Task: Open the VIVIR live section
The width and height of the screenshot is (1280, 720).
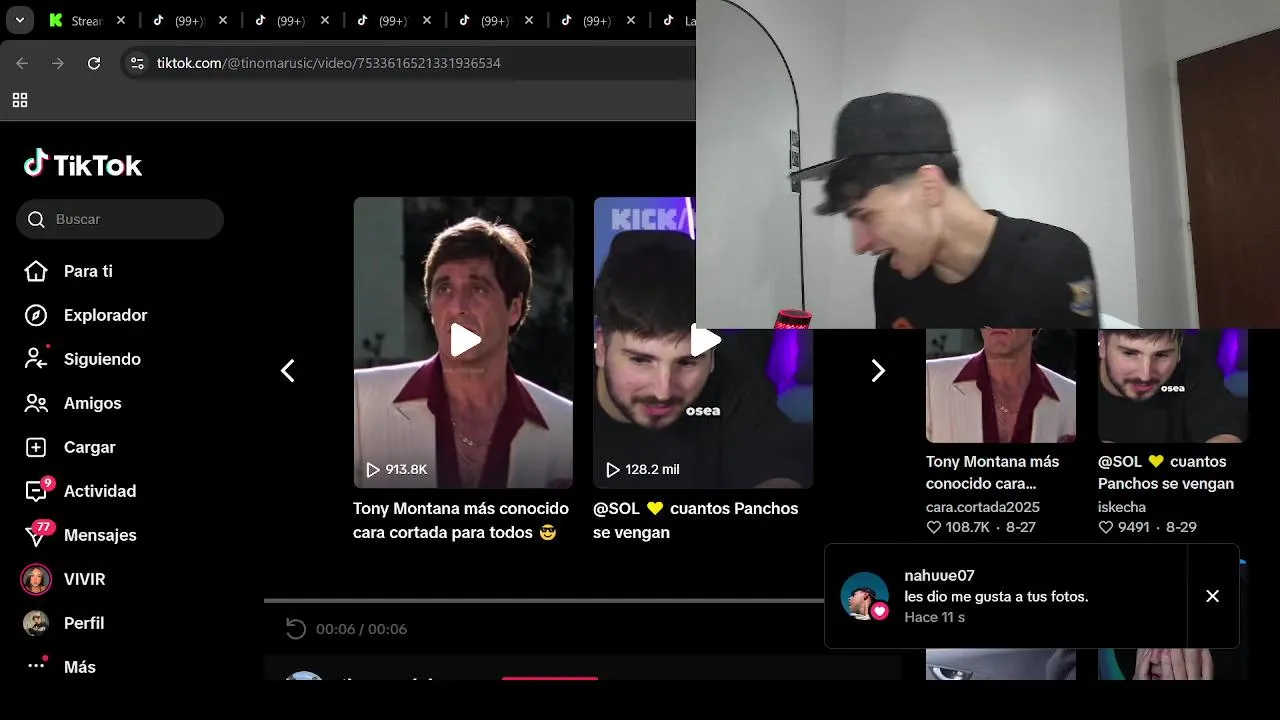Action: coord(84,579)
